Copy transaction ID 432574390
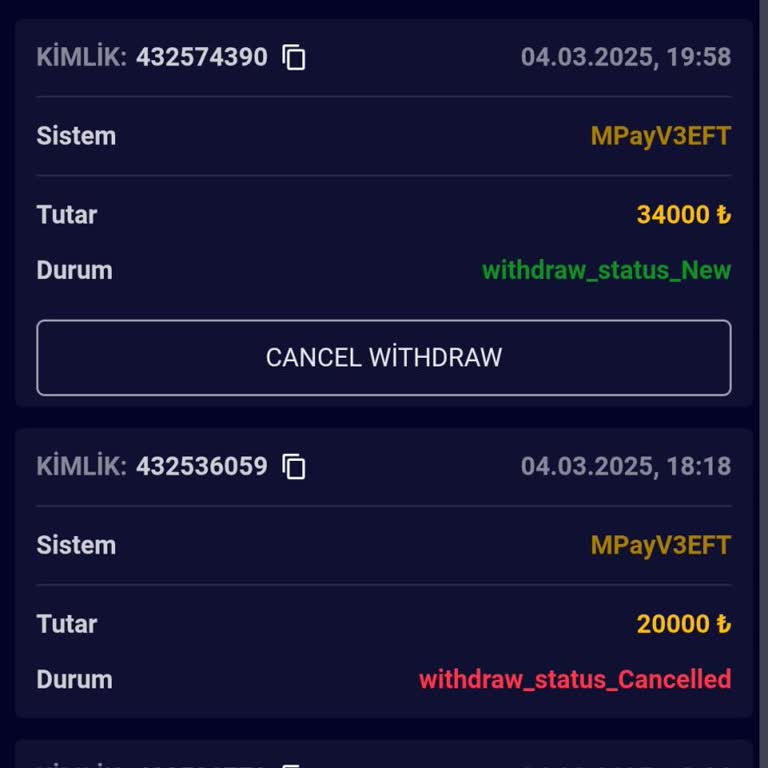This screenshot has height=768, width=768. [x=294, y=58]
